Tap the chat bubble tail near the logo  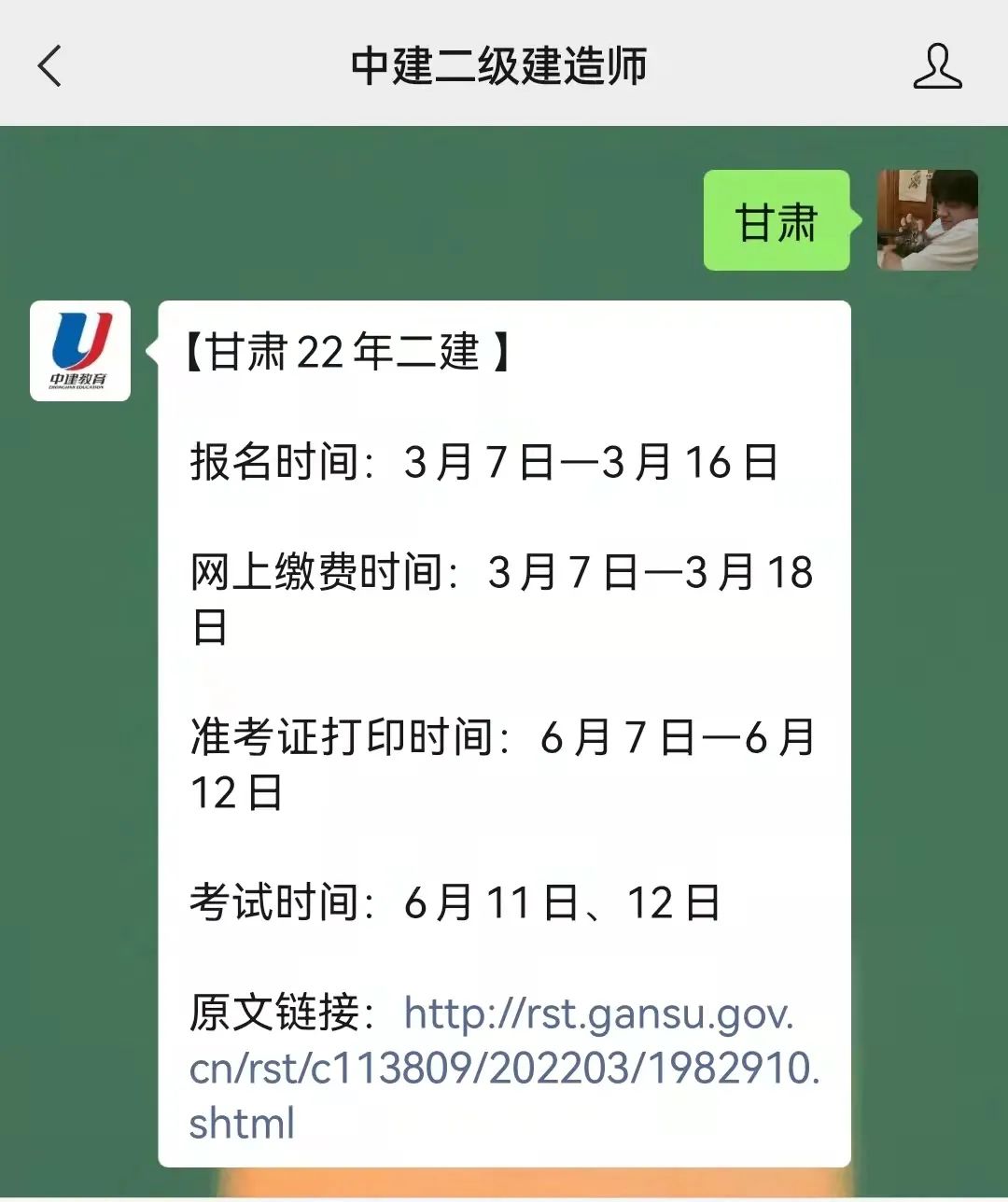154,350
